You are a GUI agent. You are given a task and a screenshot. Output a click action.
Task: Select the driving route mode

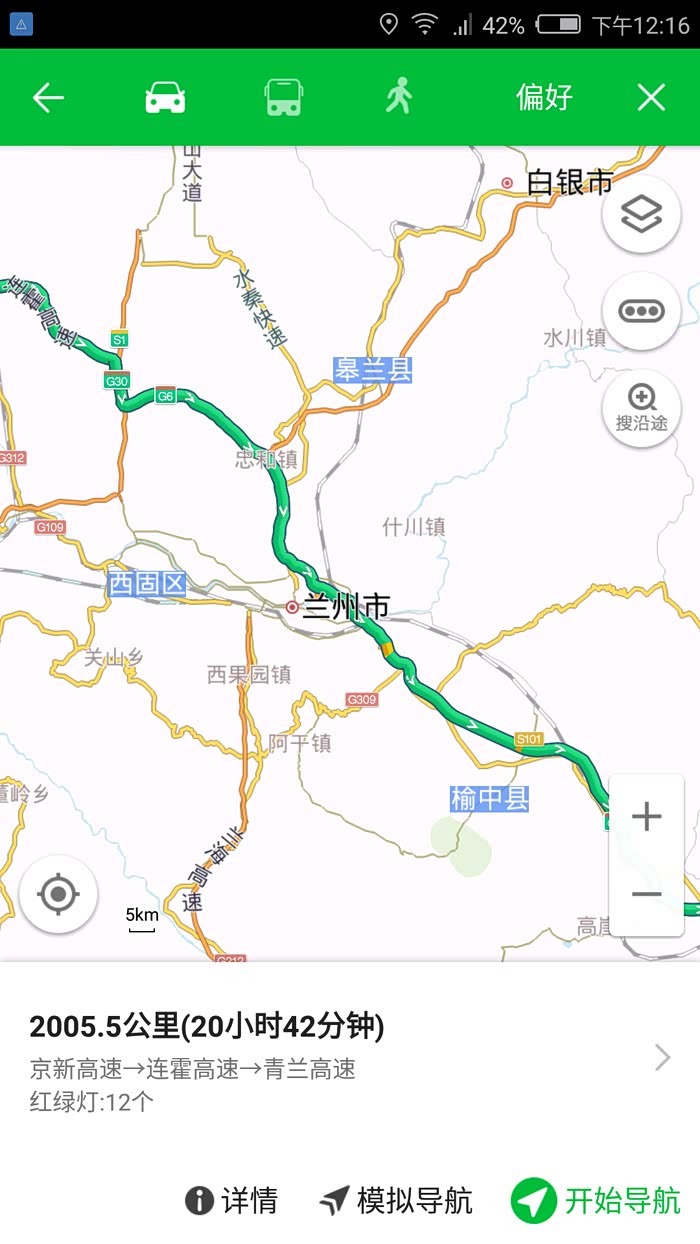click(x=165, y=97)
